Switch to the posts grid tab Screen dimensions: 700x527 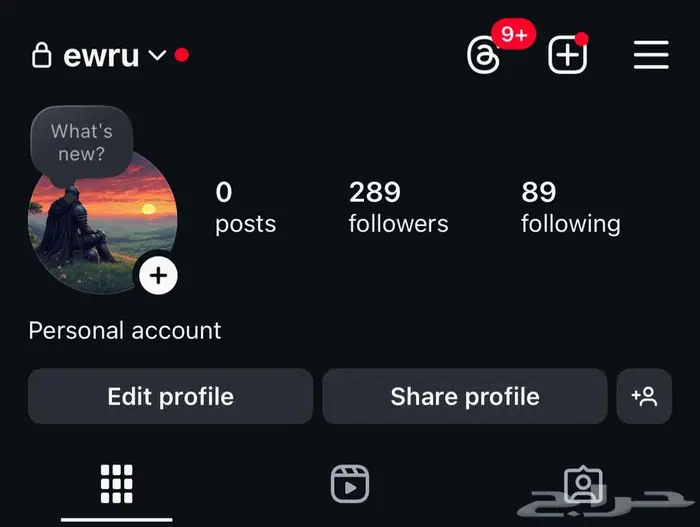click(x=117, y=484)
